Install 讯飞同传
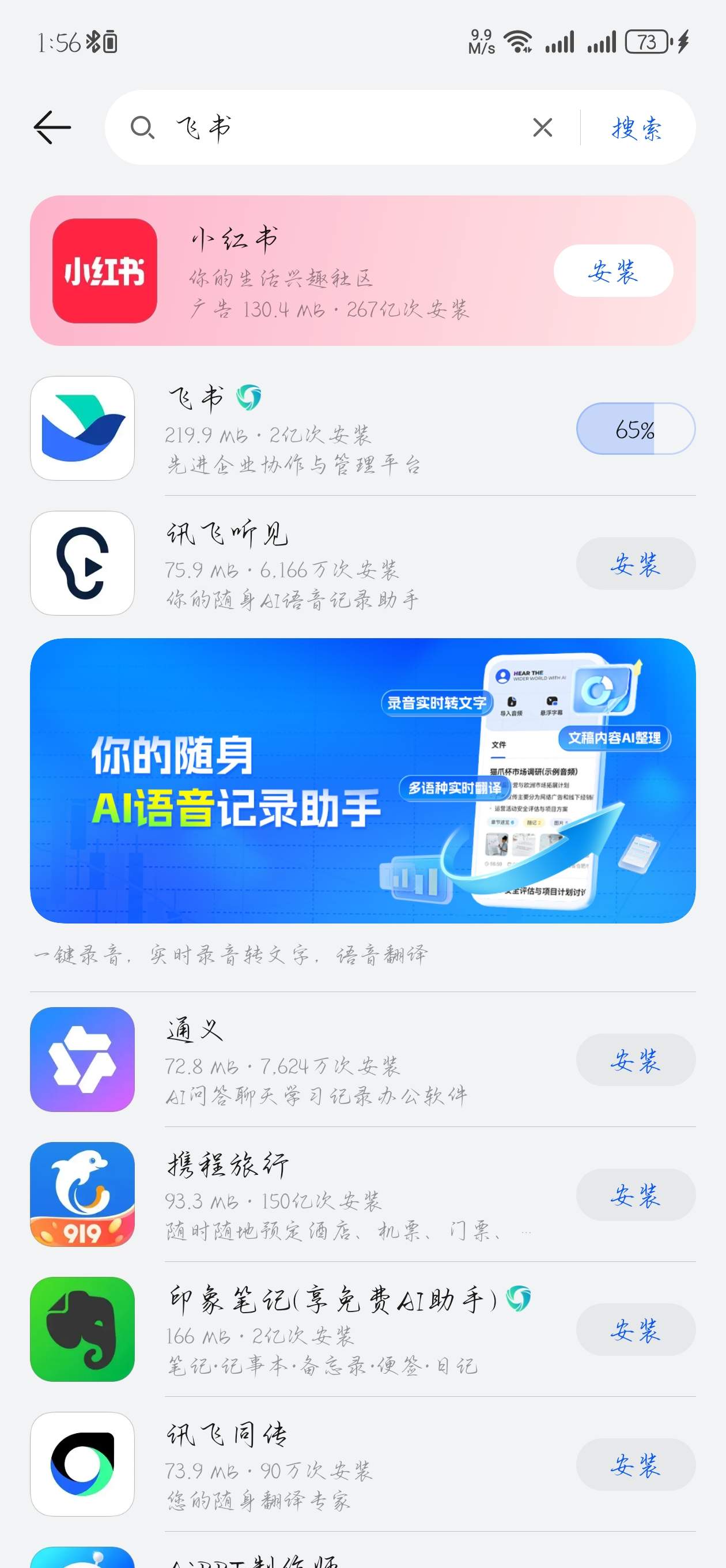Screen dimensions: 726x1568 pos(636,1464)
